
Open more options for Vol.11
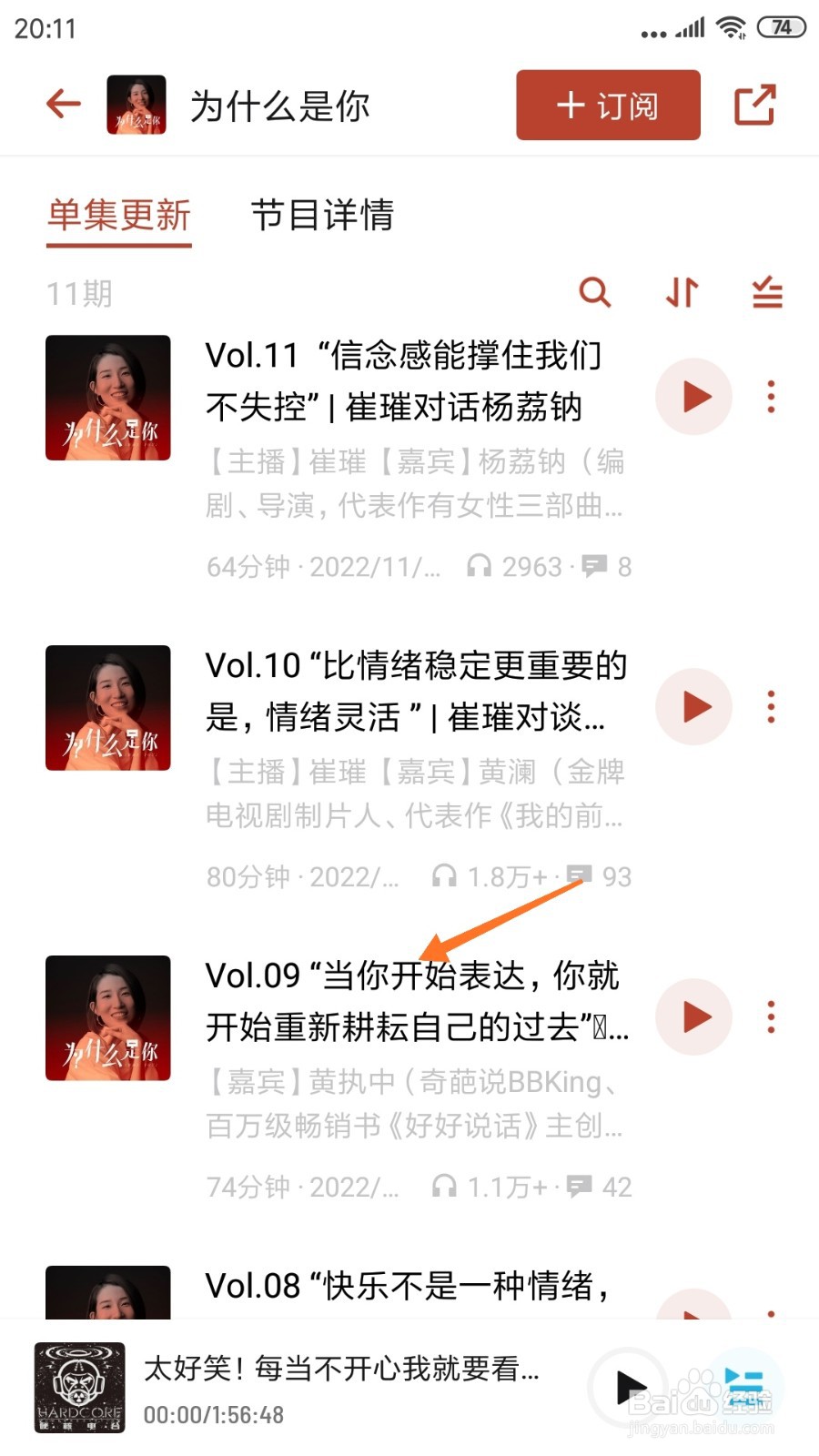coord(771,397)
